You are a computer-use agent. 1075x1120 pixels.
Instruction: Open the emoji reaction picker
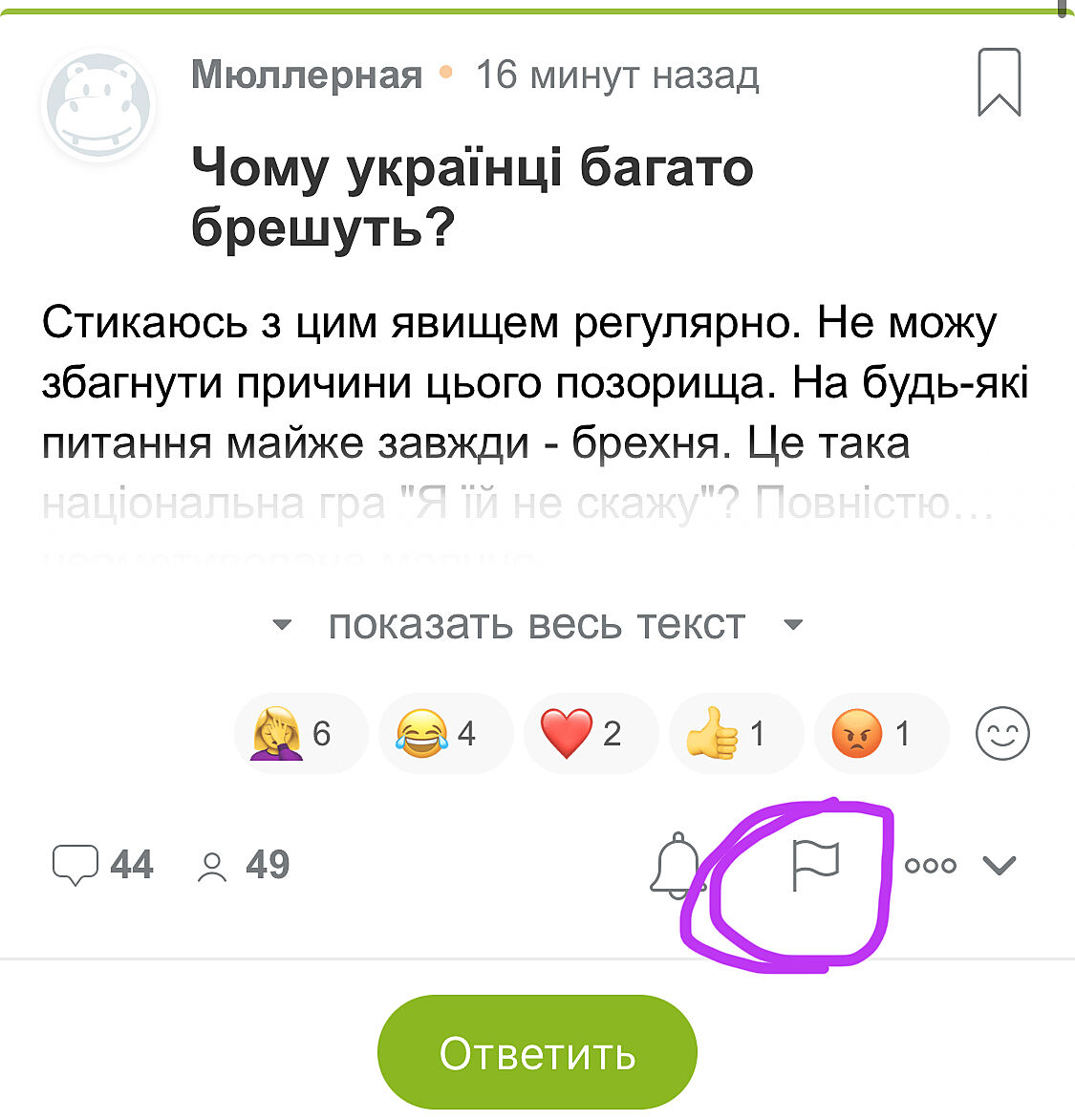click(x=1001, y=733)
